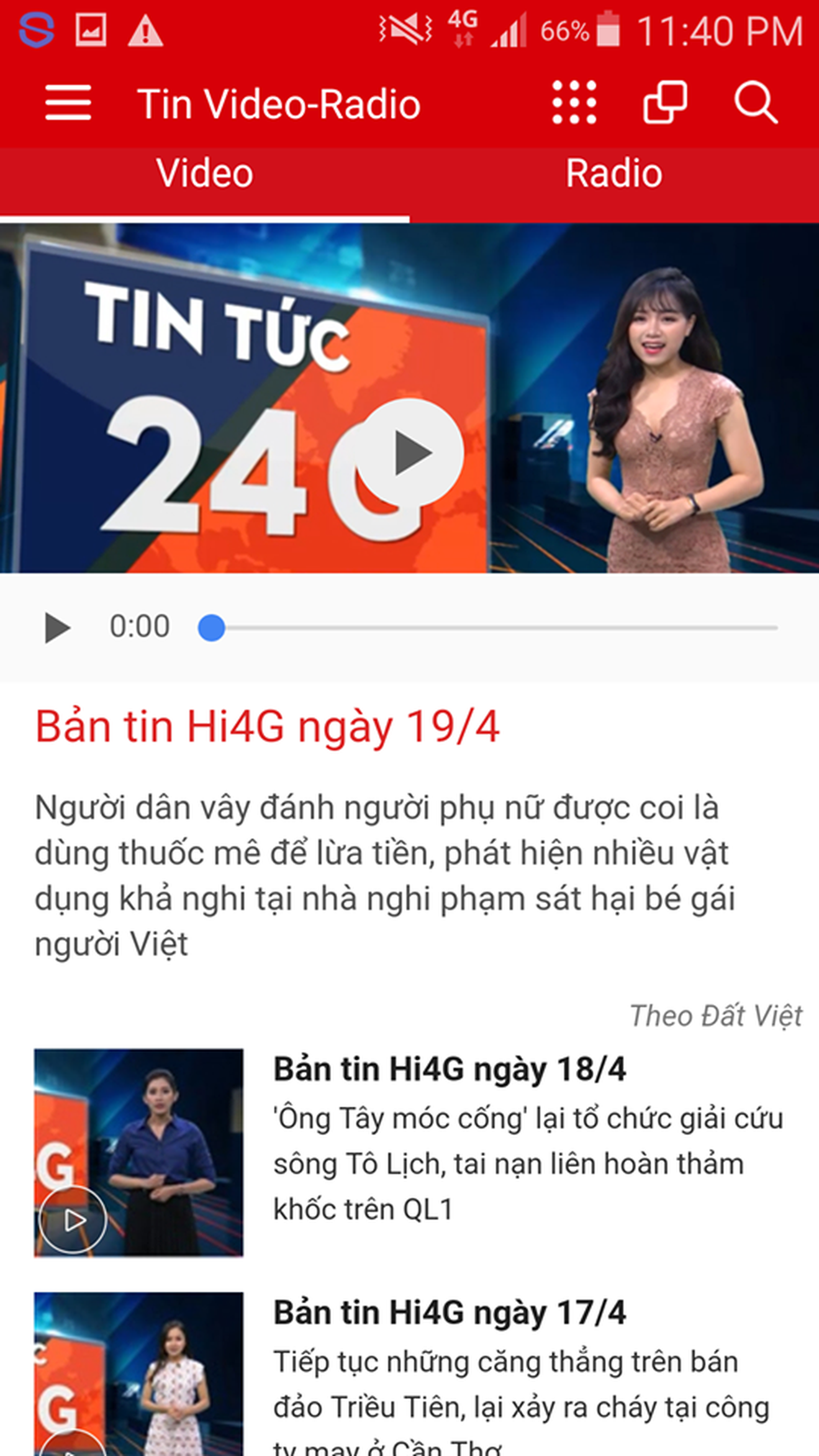This screenshot has height=1456, width=819.
Task: Open the grid categories icon
Action: point(574,103)
